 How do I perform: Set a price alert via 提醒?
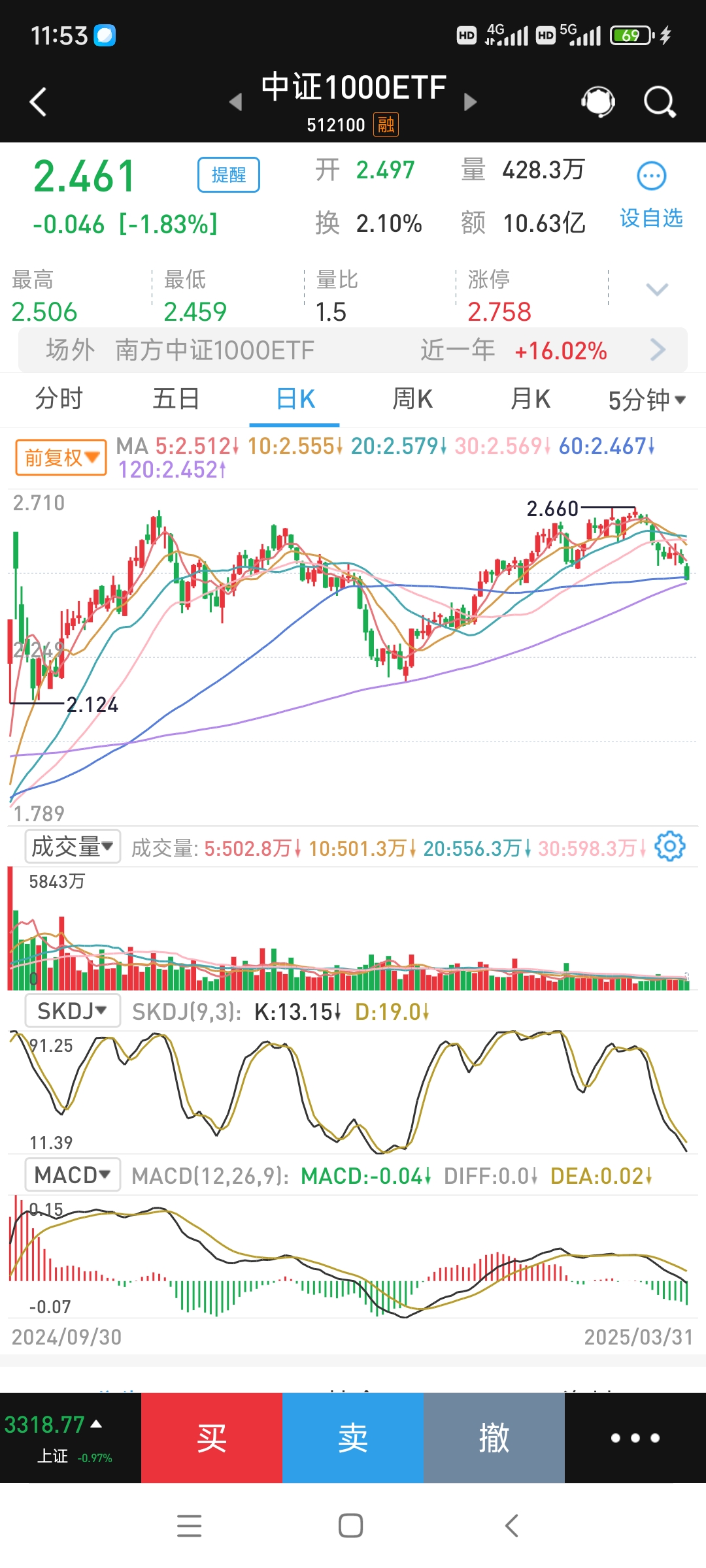tap(228, 175)
